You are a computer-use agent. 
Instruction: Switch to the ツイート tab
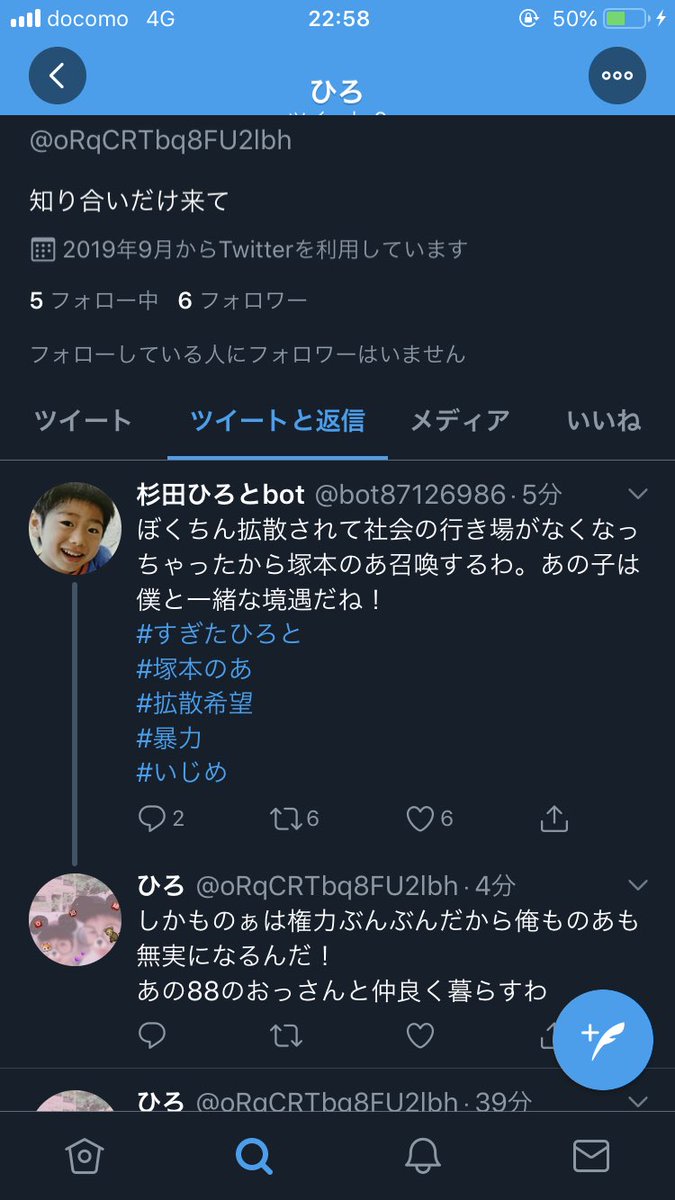[83, 420]
